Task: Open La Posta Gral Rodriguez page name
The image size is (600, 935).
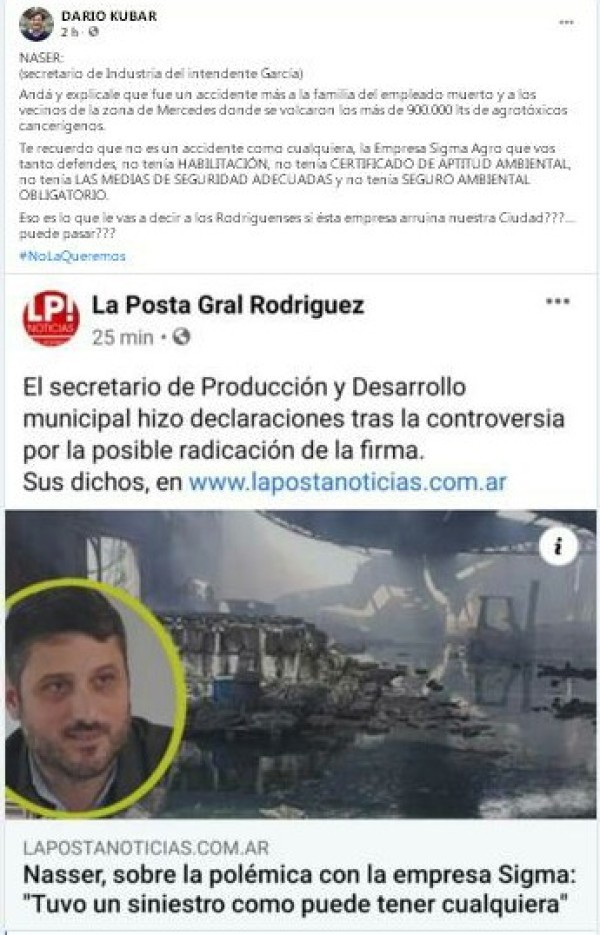Action: (228, 305)
